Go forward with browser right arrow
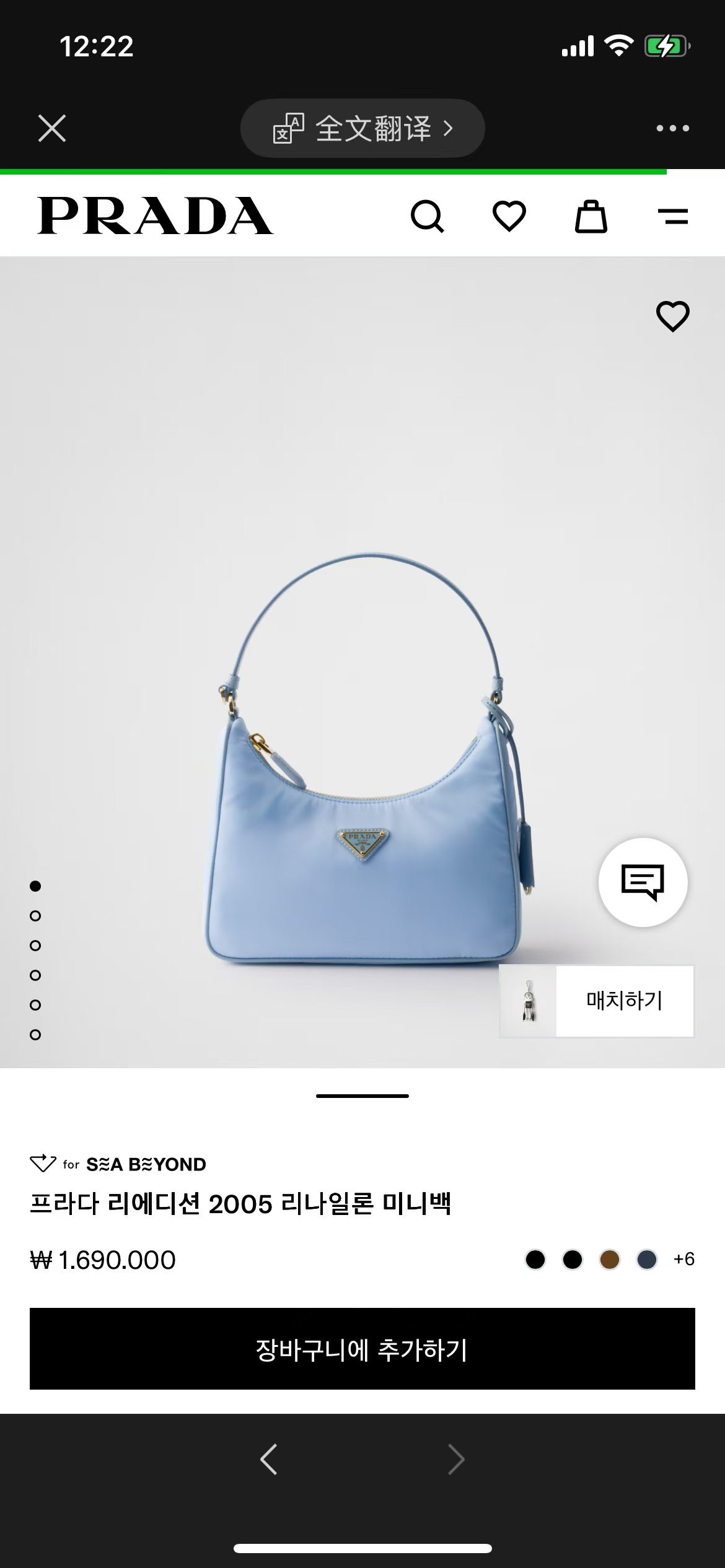The height and width of the screenshot is (1568, 725). (x=456, y=1459)
